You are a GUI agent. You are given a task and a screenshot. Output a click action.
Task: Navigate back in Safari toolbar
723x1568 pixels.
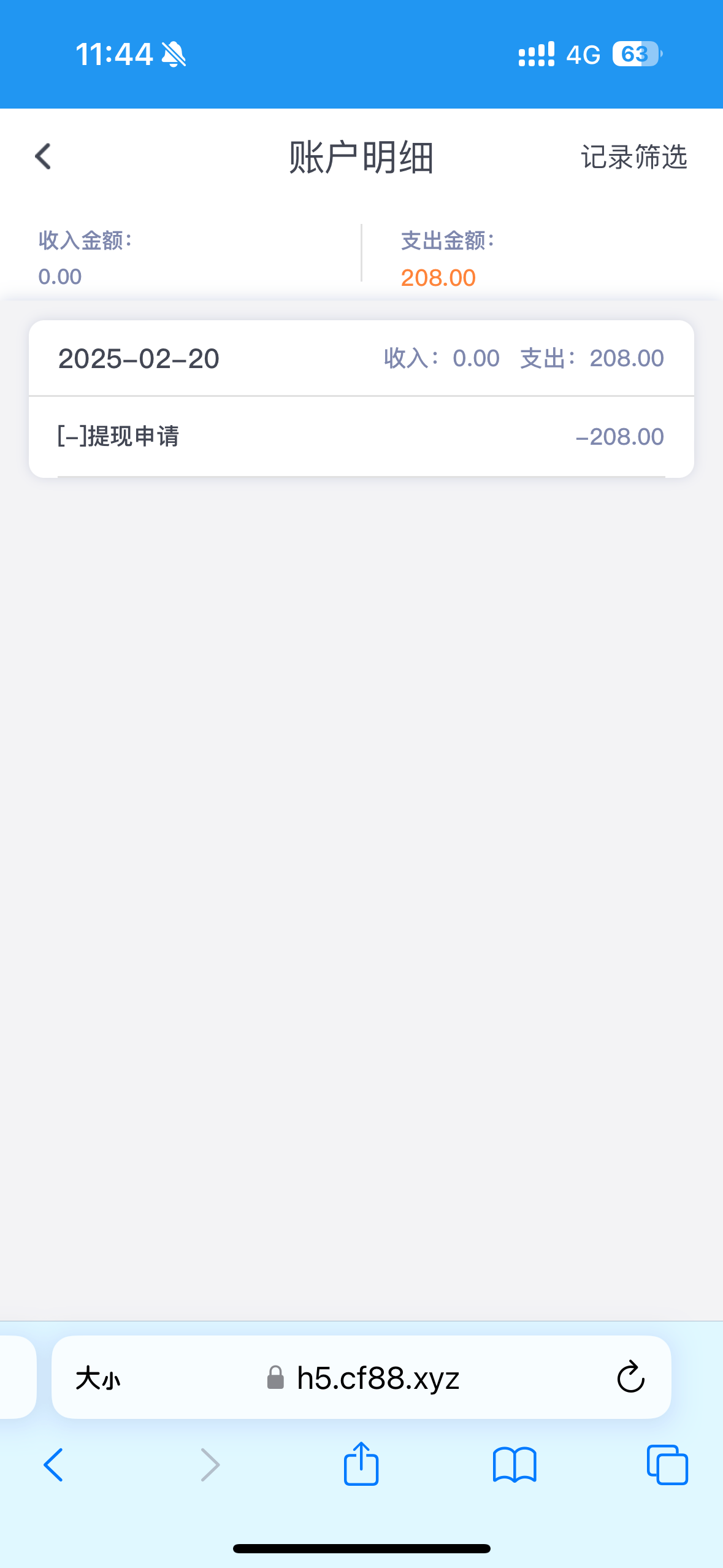[53, 1465]
